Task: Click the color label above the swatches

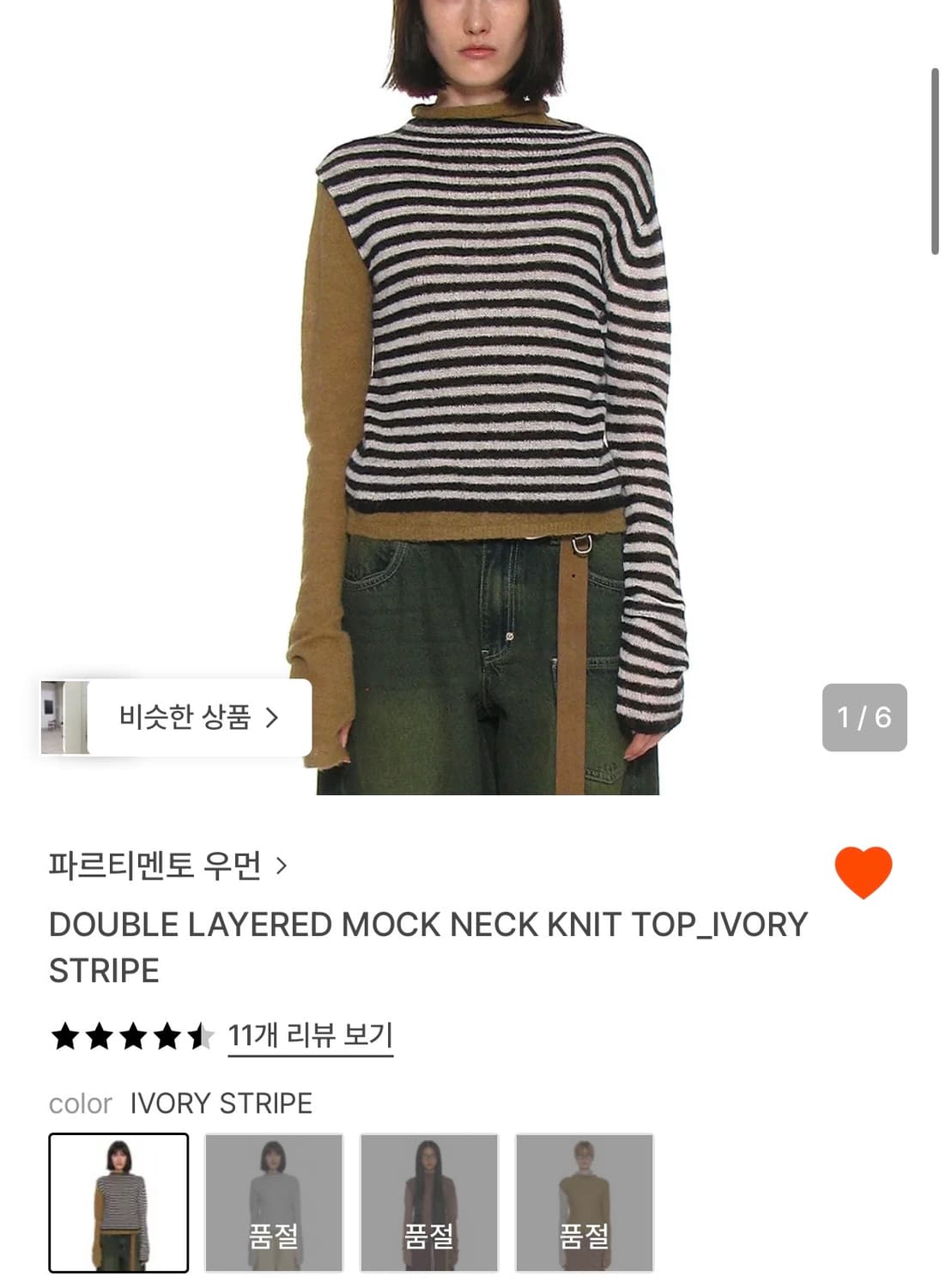Action: pos(80,1103)
